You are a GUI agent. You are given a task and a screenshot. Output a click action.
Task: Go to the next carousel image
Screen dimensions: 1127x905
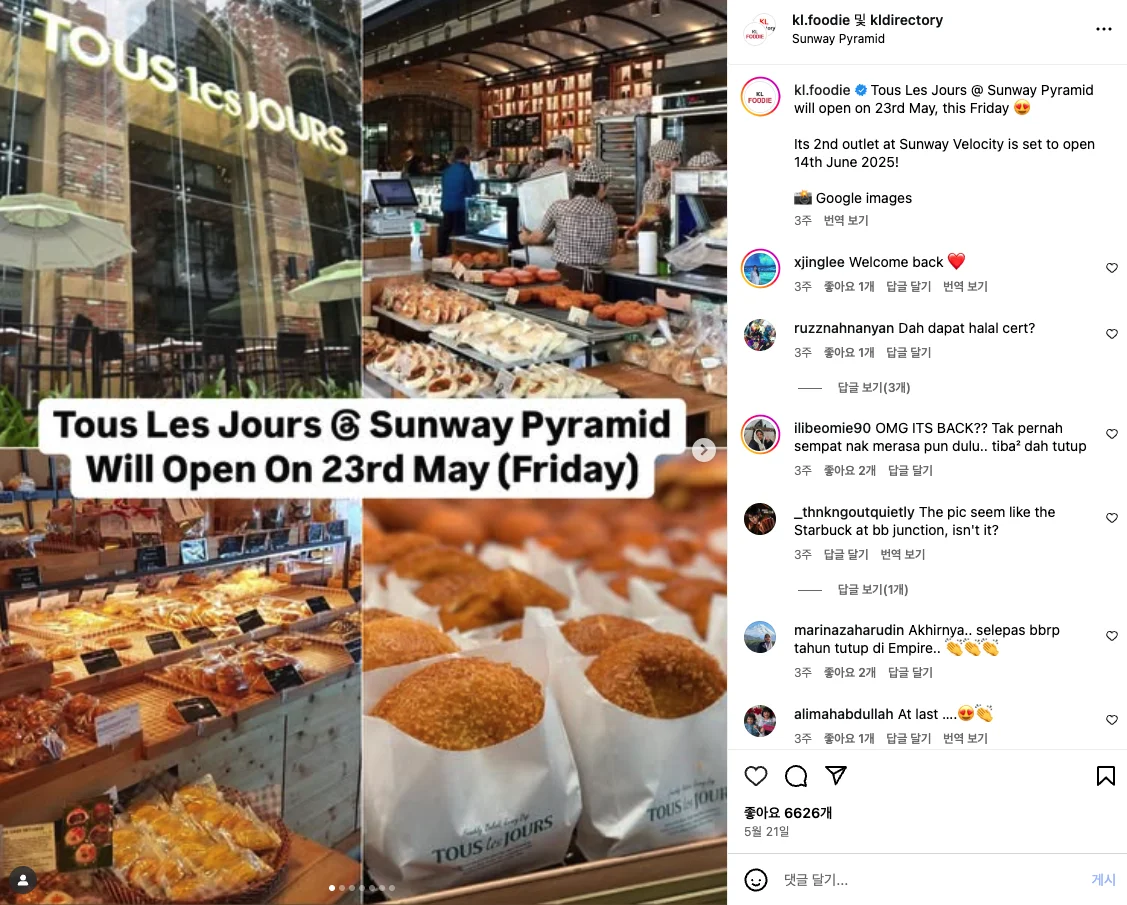tap(704, 450)
